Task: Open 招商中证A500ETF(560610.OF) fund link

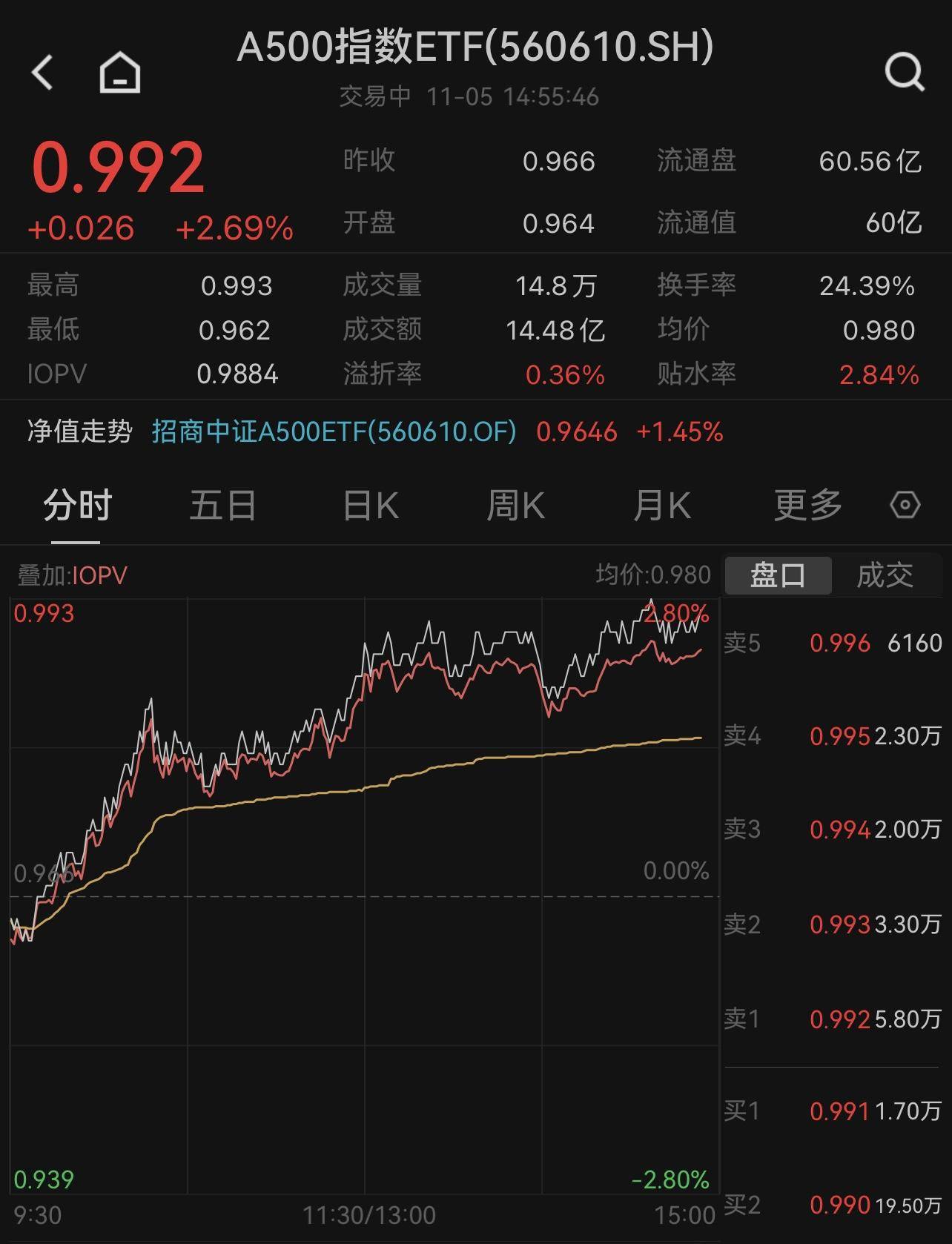Action: pos(332,431)
